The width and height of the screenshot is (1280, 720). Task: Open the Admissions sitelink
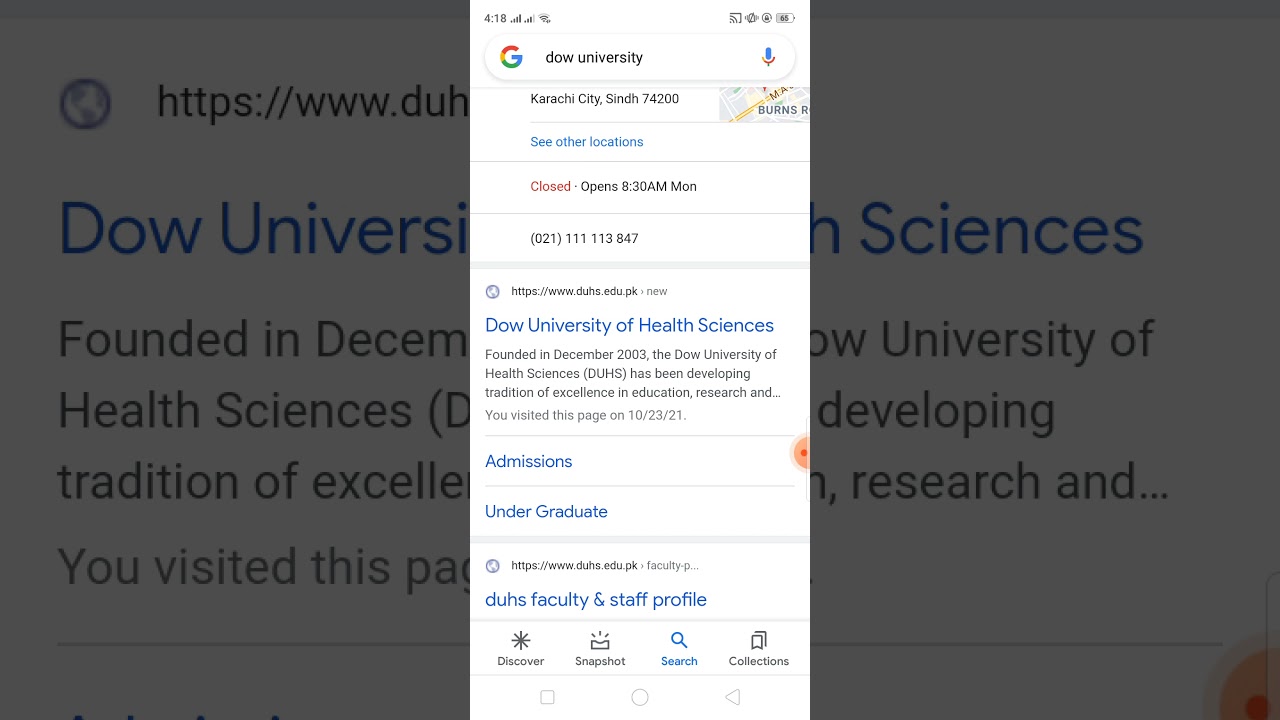pos(529,461)
